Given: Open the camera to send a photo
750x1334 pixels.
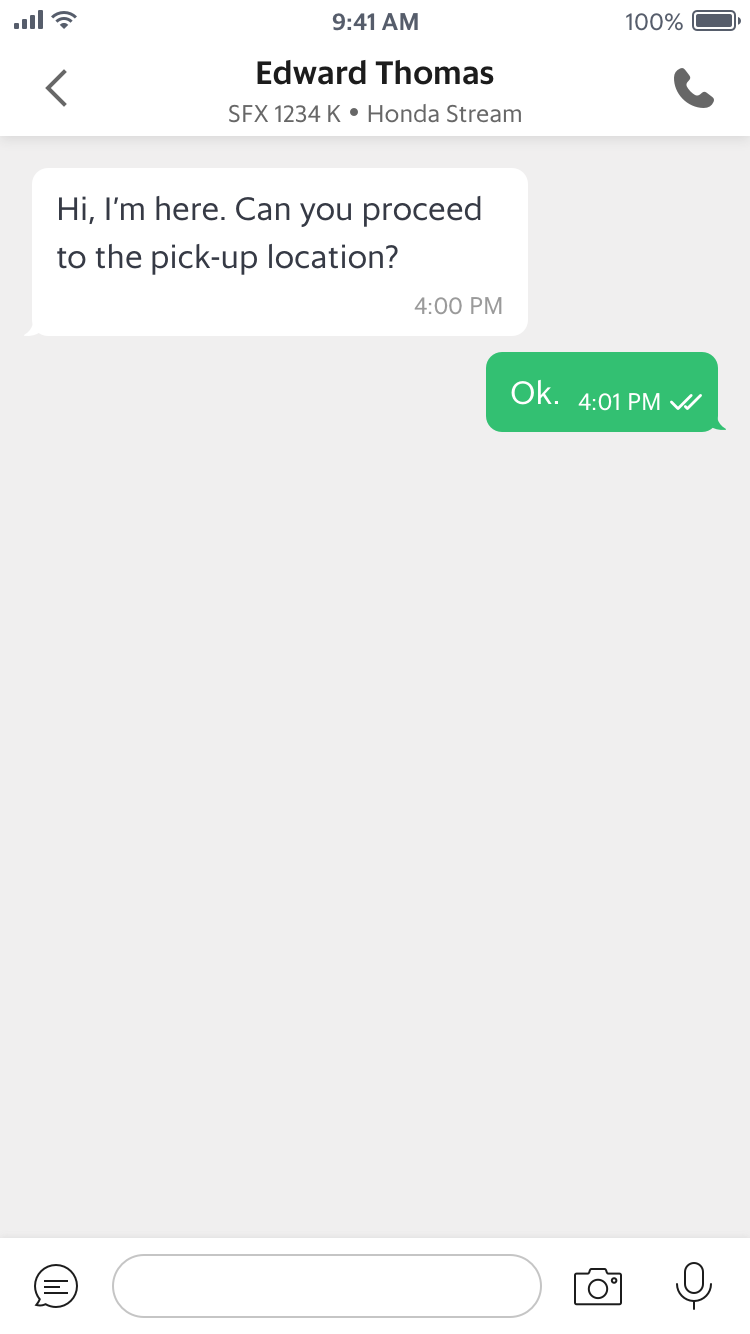Looking at the screenshot, I should [x=598, y=1286].
